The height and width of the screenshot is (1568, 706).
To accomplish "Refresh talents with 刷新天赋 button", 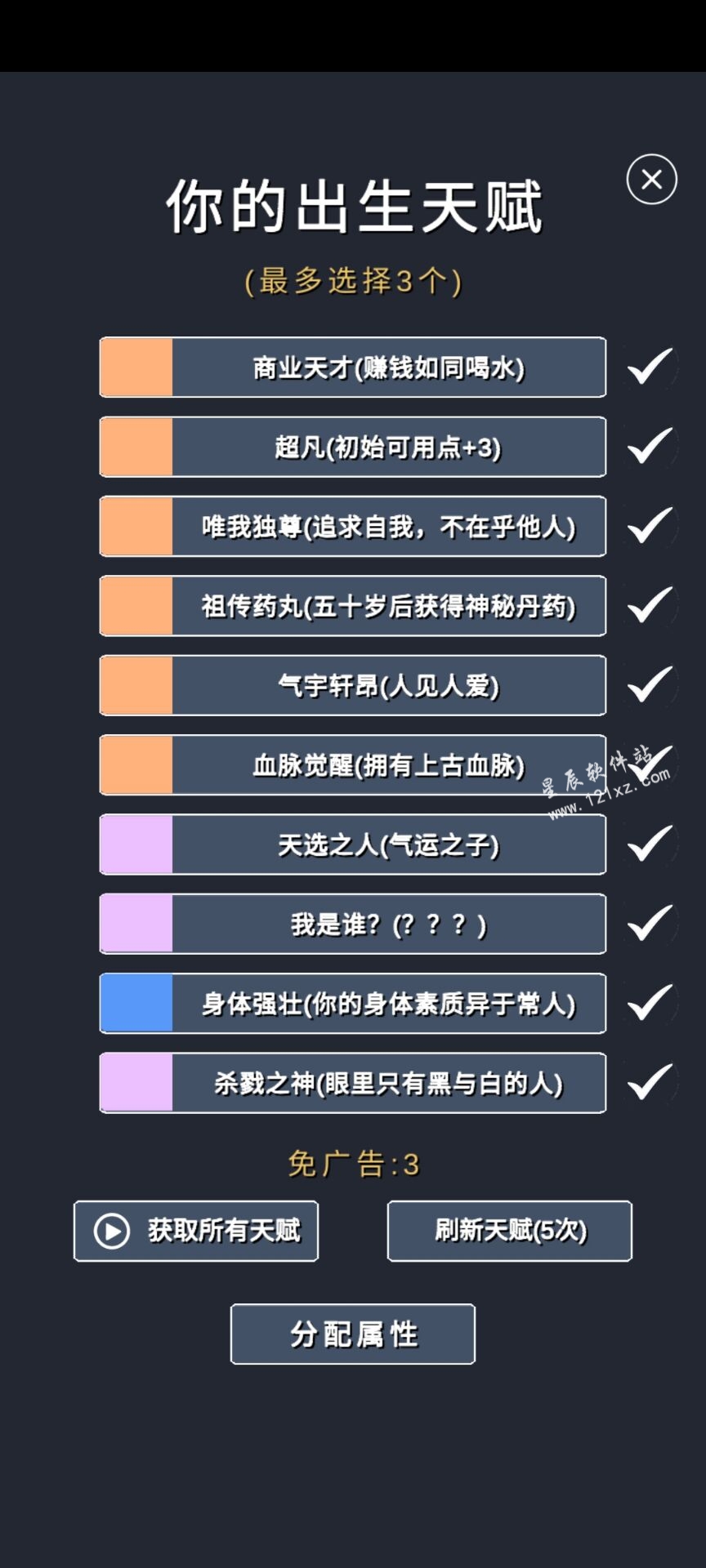I will point(510,1231).
